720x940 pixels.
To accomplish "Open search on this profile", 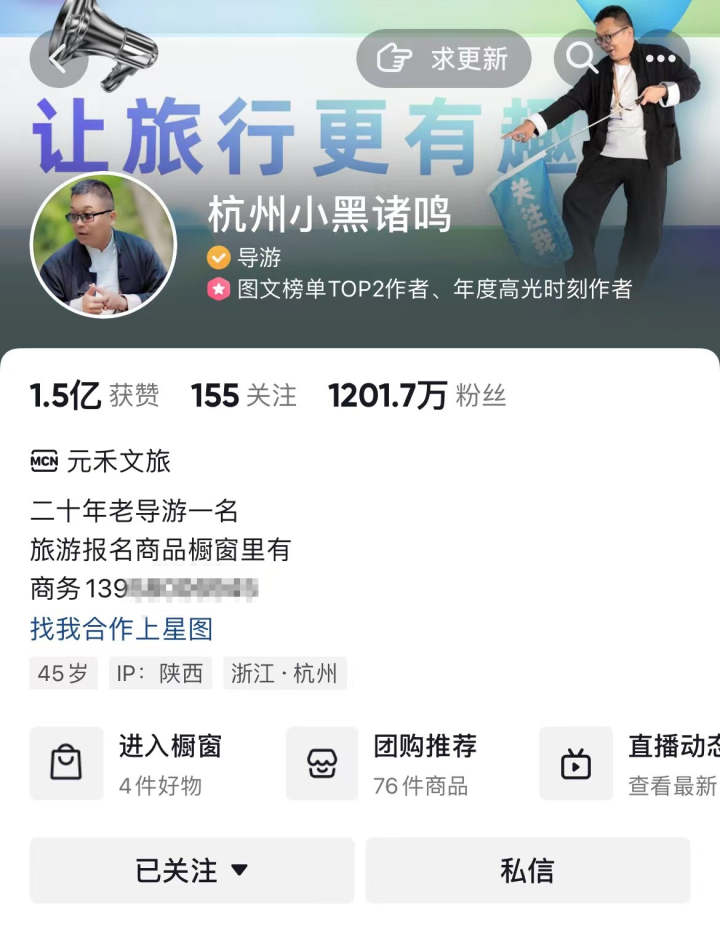I will click(582, 58).
